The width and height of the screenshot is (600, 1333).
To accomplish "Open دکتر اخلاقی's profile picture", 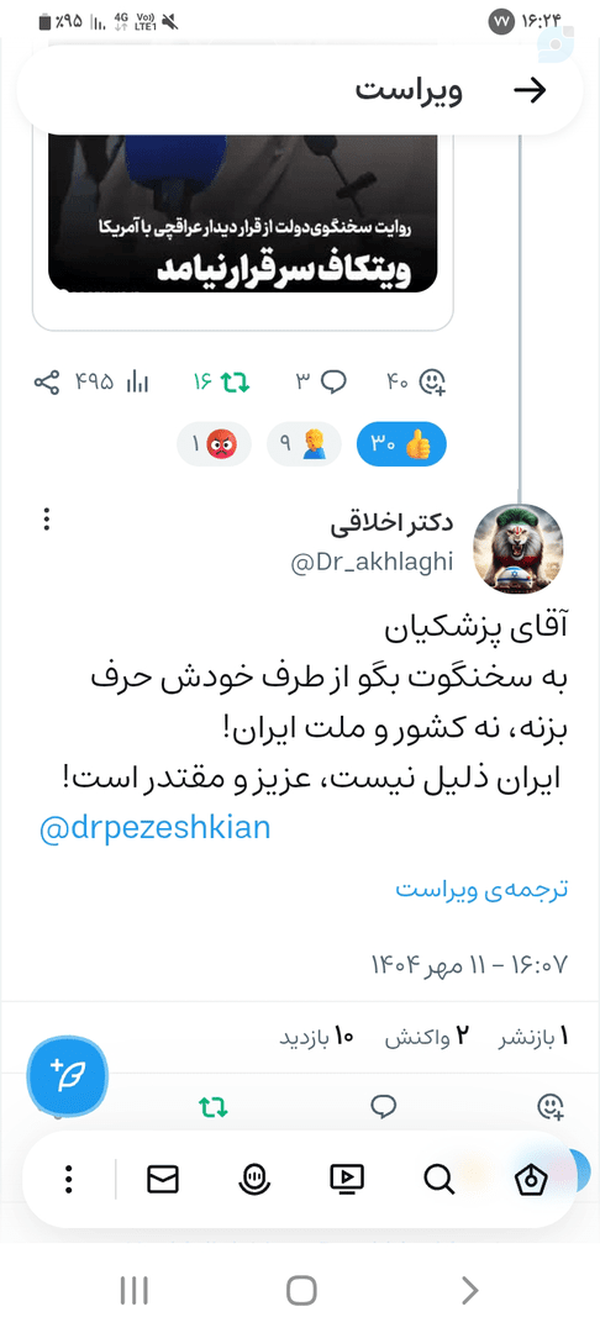I will tap(517, 549).
